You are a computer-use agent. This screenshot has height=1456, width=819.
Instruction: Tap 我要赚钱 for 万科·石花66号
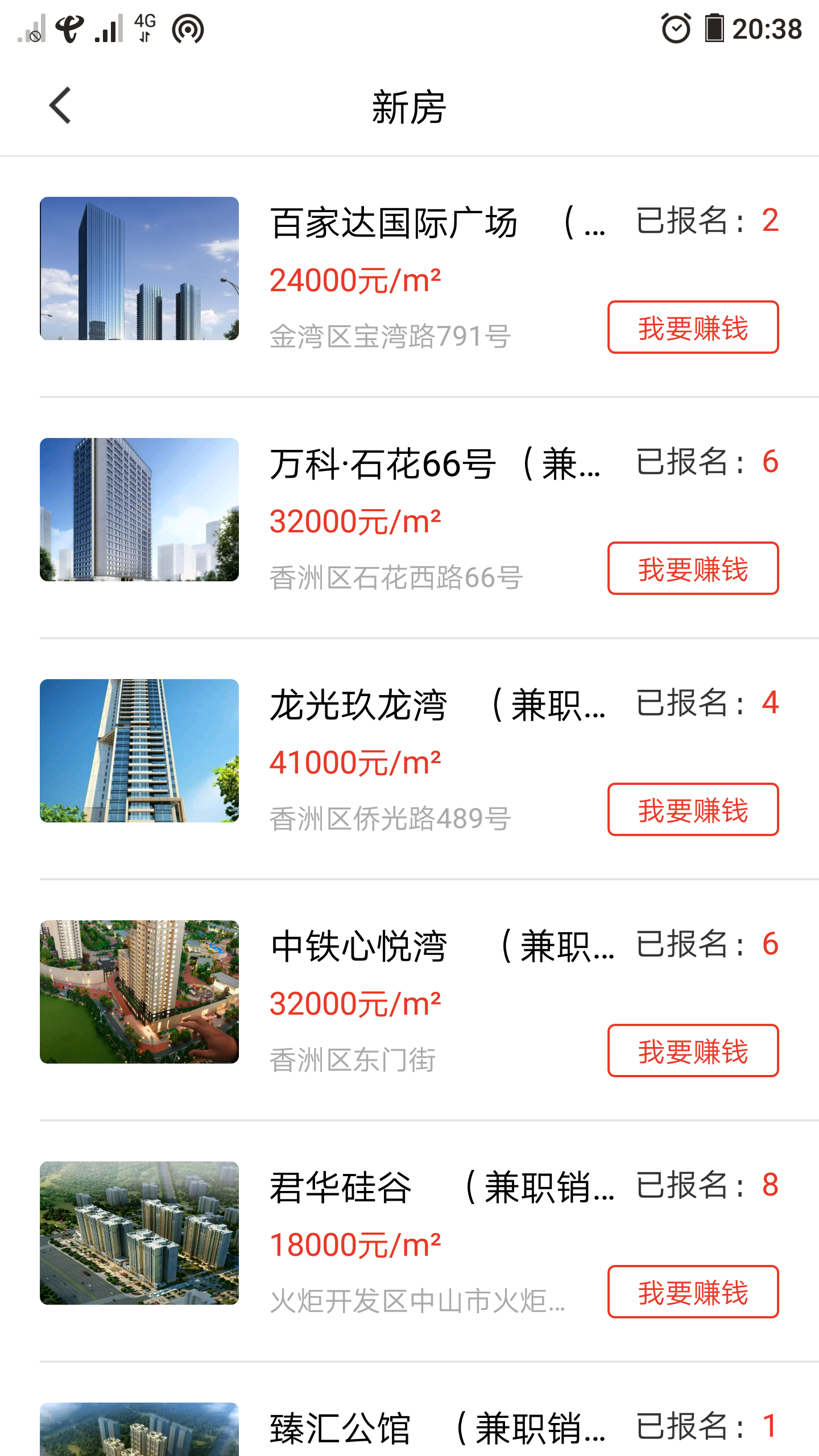click(693, 569)
